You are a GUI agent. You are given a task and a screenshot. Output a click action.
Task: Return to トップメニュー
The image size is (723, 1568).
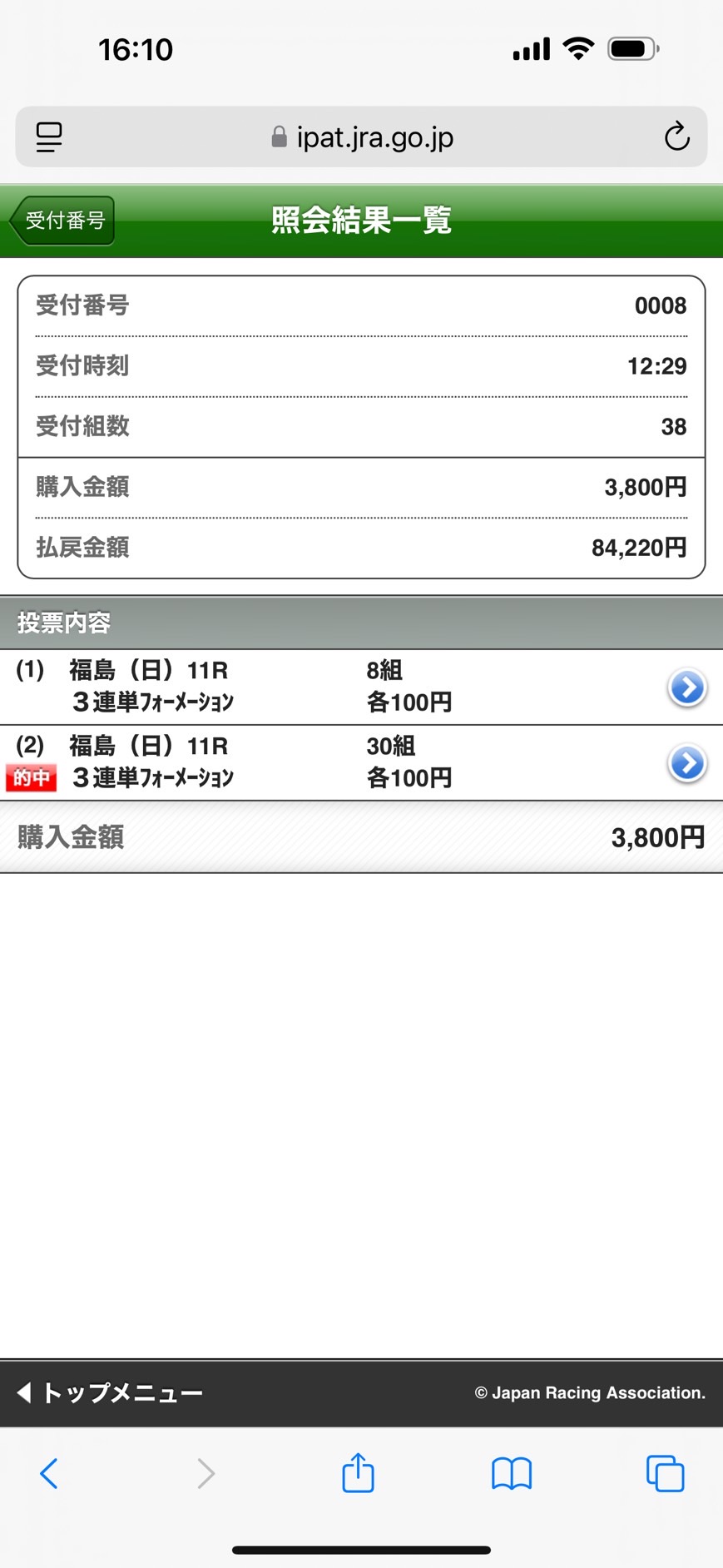click(x=109, y=1392)
